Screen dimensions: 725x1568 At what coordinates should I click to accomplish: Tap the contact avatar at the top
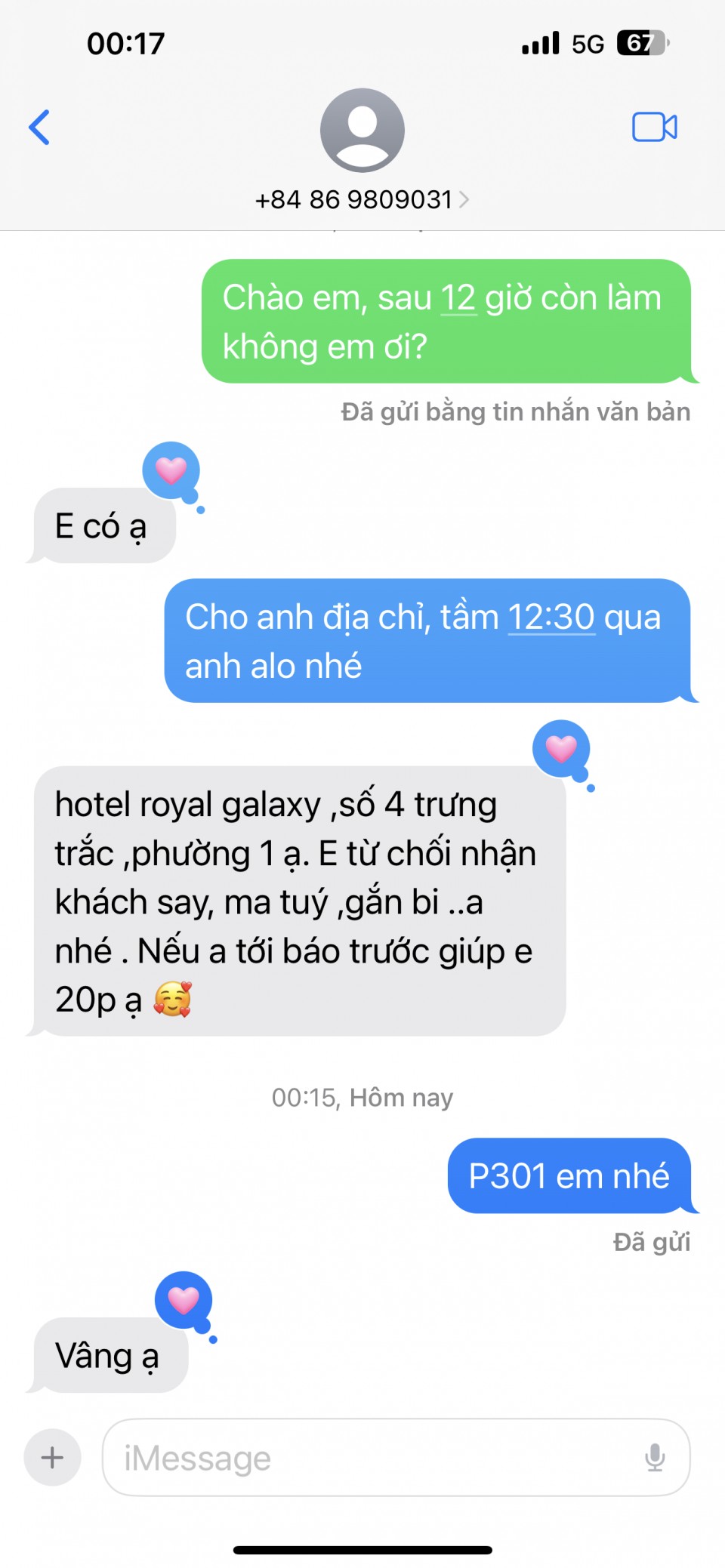[x=362, y=130]
